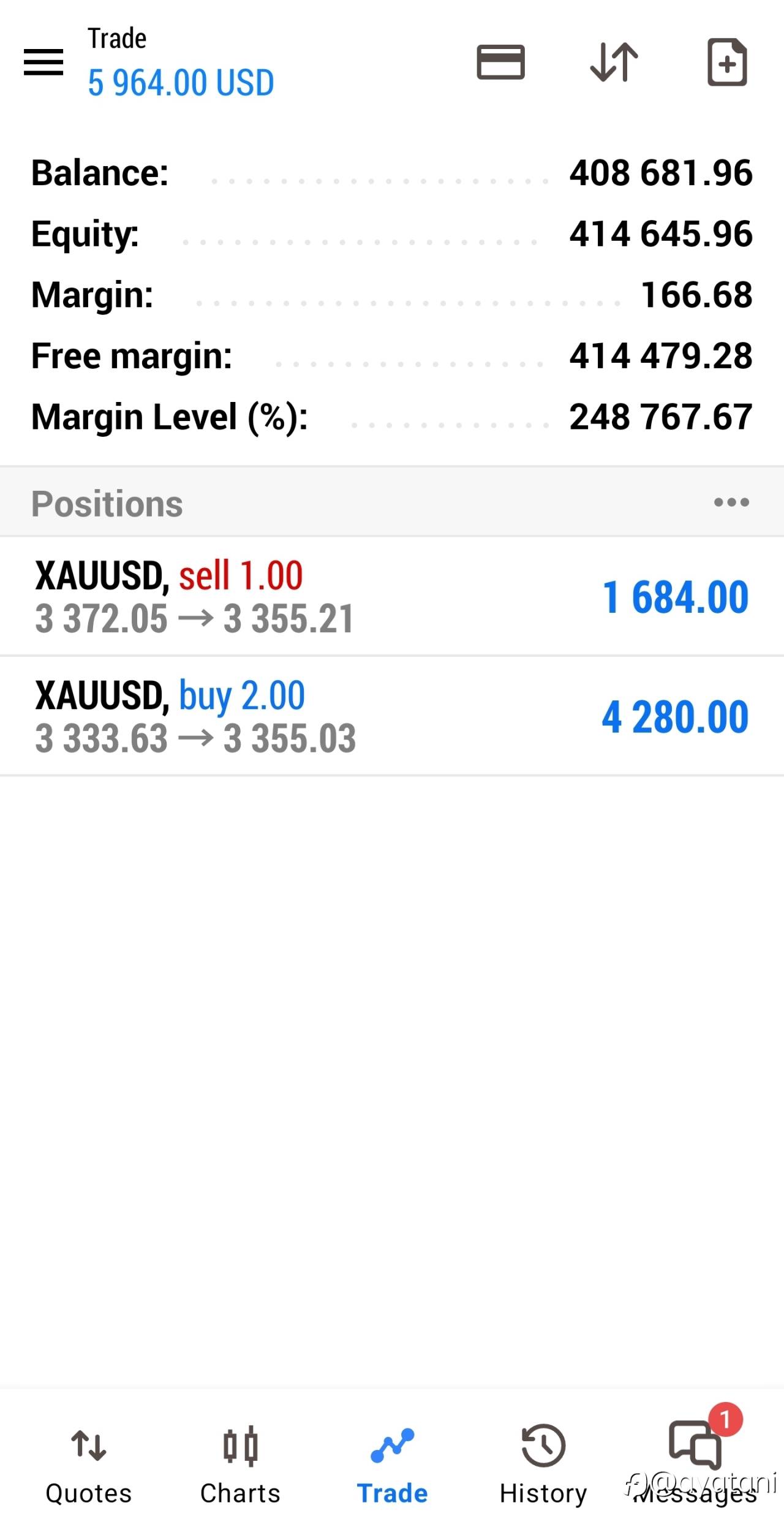Open the deposit card icon

point(500,62)
